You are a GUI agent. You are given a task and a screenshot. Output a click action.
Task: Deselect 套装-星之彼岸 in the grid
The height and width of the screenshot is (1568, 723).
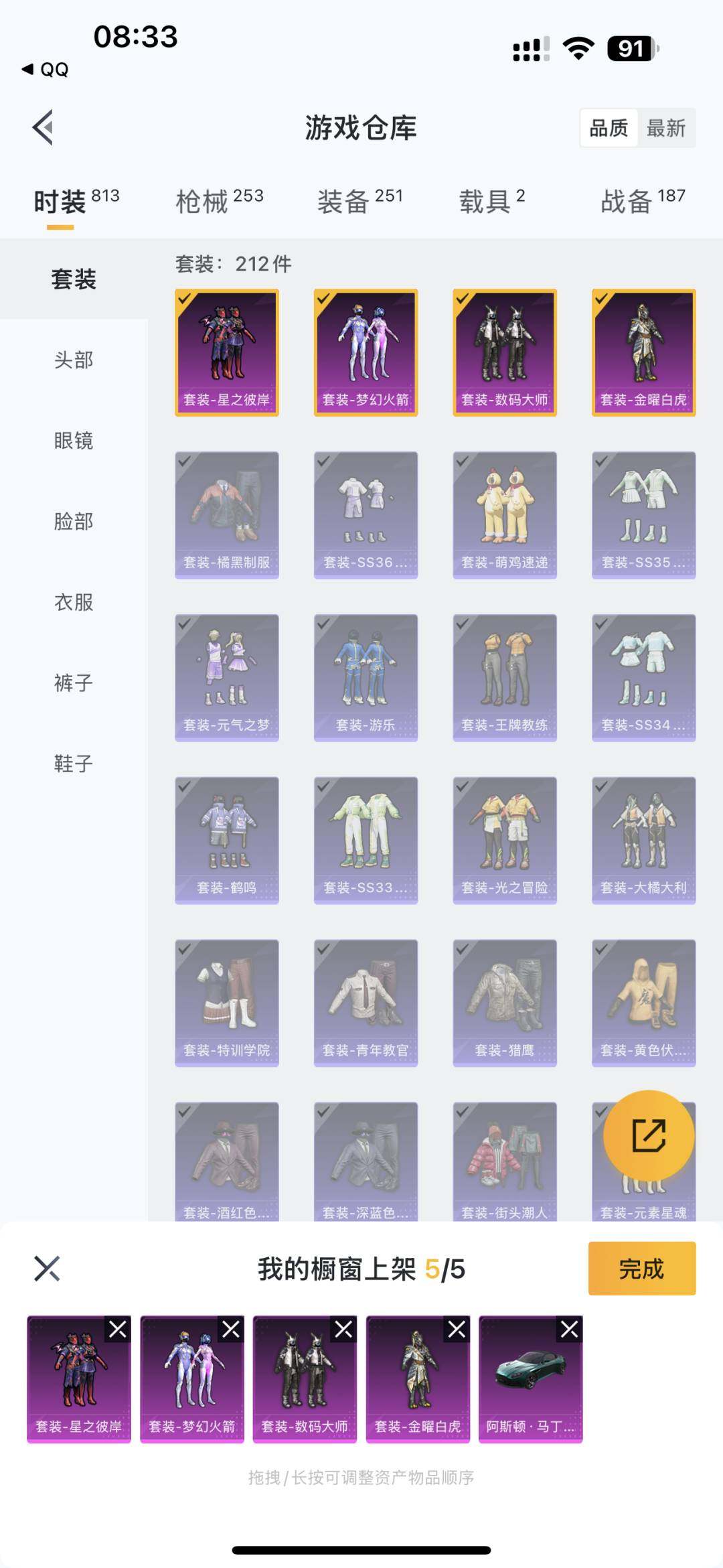(x=227, y=352)
